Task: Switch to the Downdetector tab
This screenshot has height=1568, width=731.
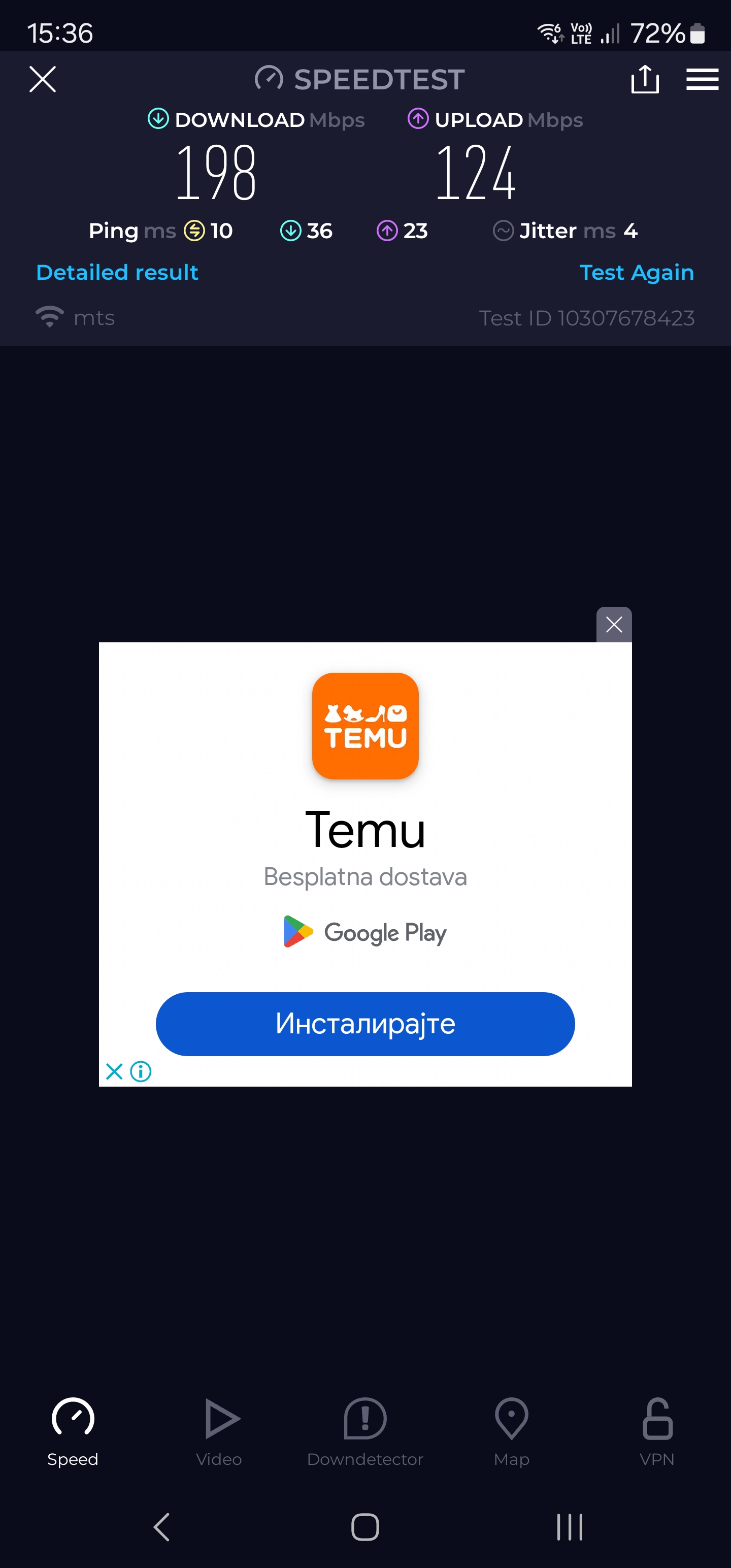Action: [x=365, y=1431]
